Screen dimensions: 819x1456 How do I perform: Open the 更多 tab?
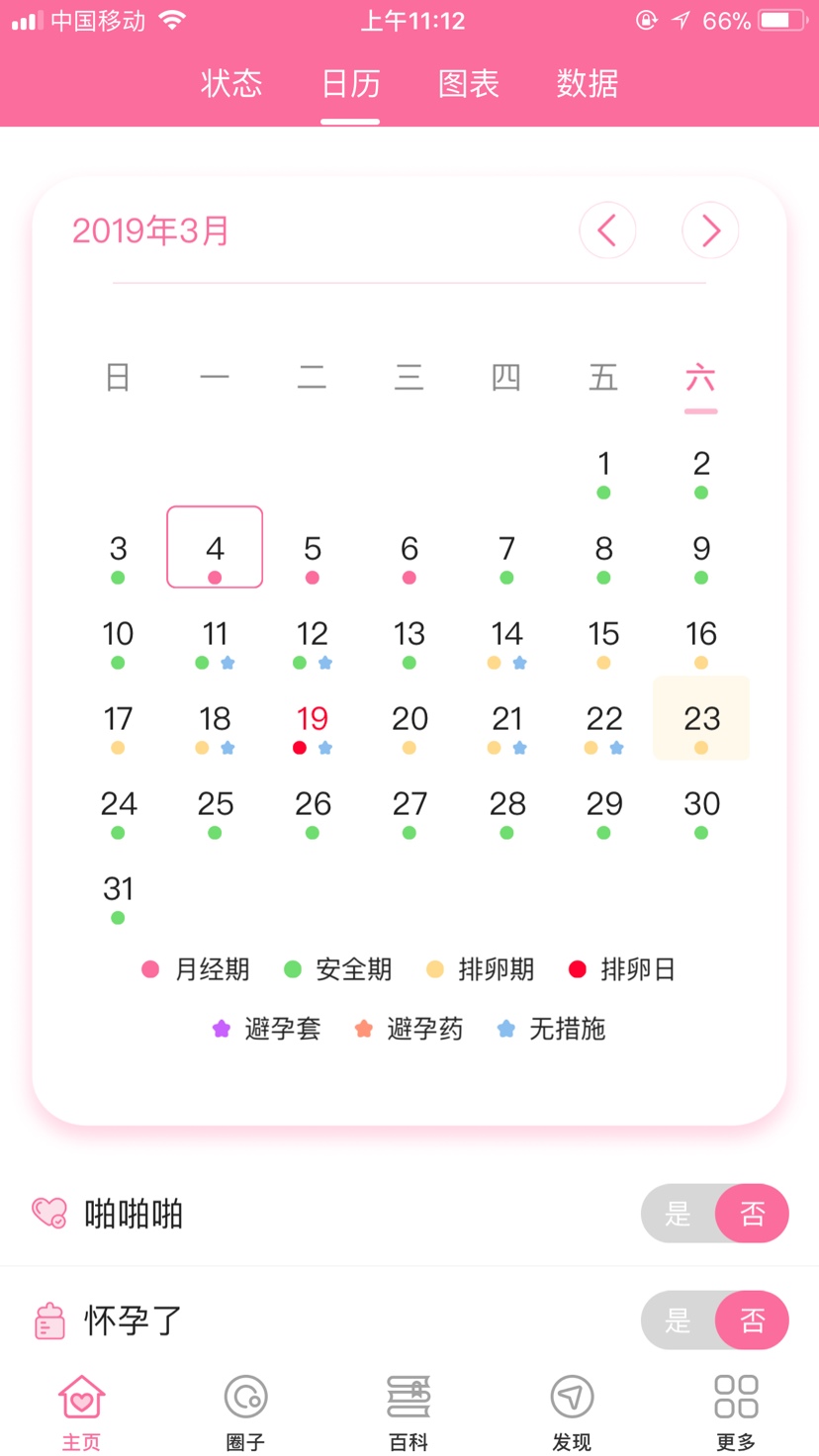pyautogui.click(x=736, y=1411)
